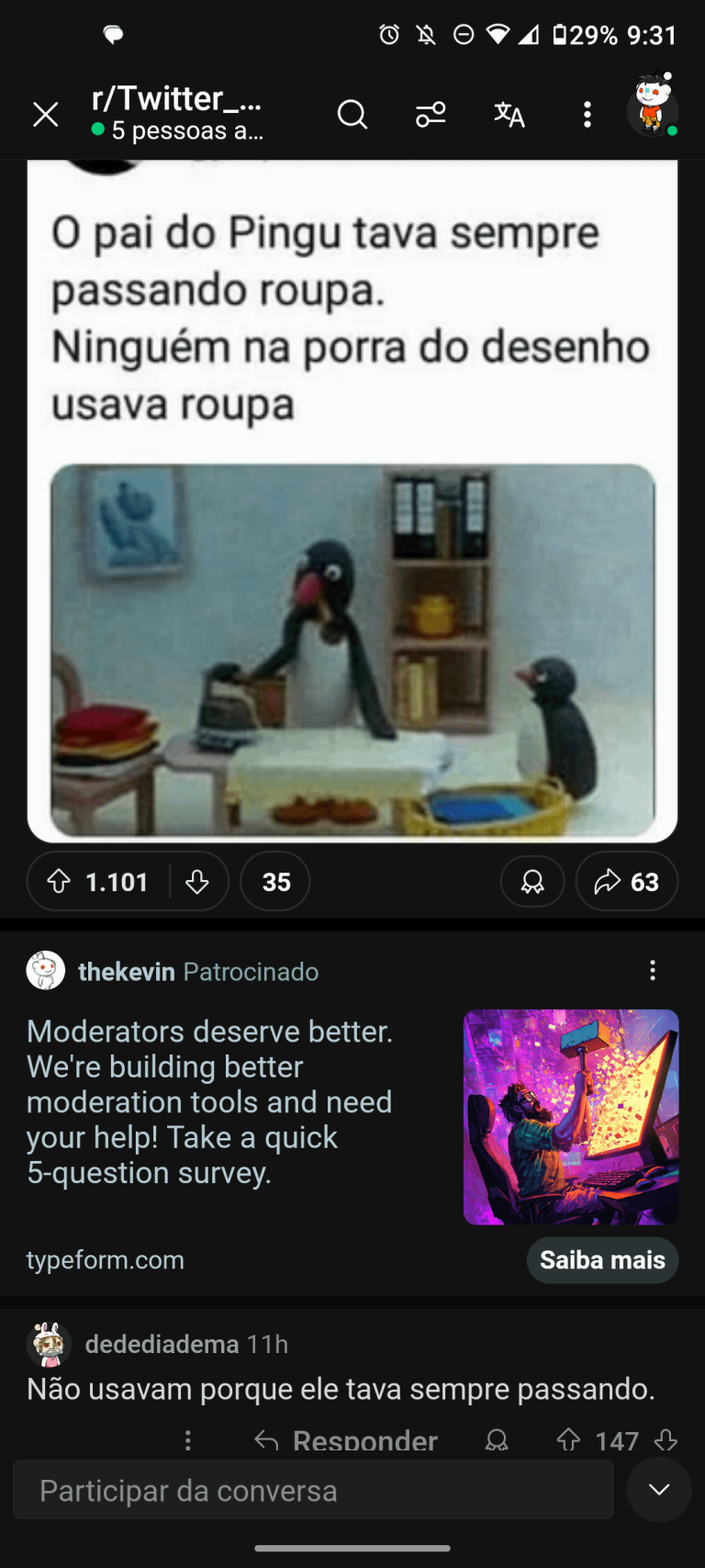Open search in the subreddit
The image size is (705, 1568).
[352, 115]
